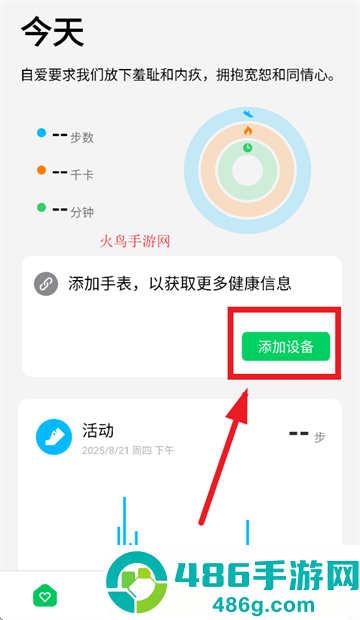Switch to the health home tab
Screen dimensions: 360x620
[x=45, y=595]
